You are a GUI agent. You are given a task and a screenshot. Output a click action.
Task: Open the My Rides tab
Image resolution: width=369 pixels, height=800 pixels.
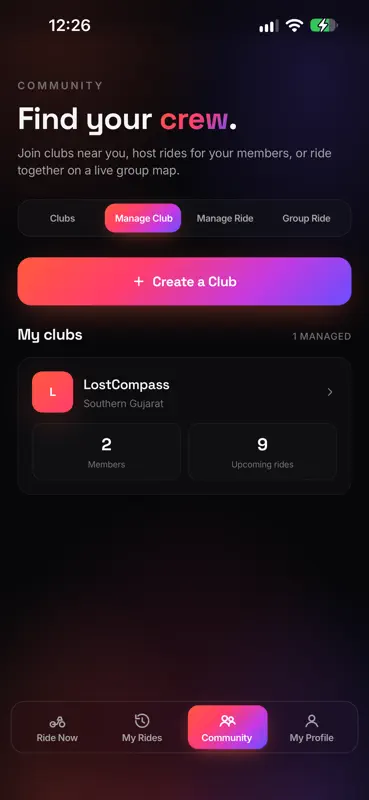tap(142, 728)
